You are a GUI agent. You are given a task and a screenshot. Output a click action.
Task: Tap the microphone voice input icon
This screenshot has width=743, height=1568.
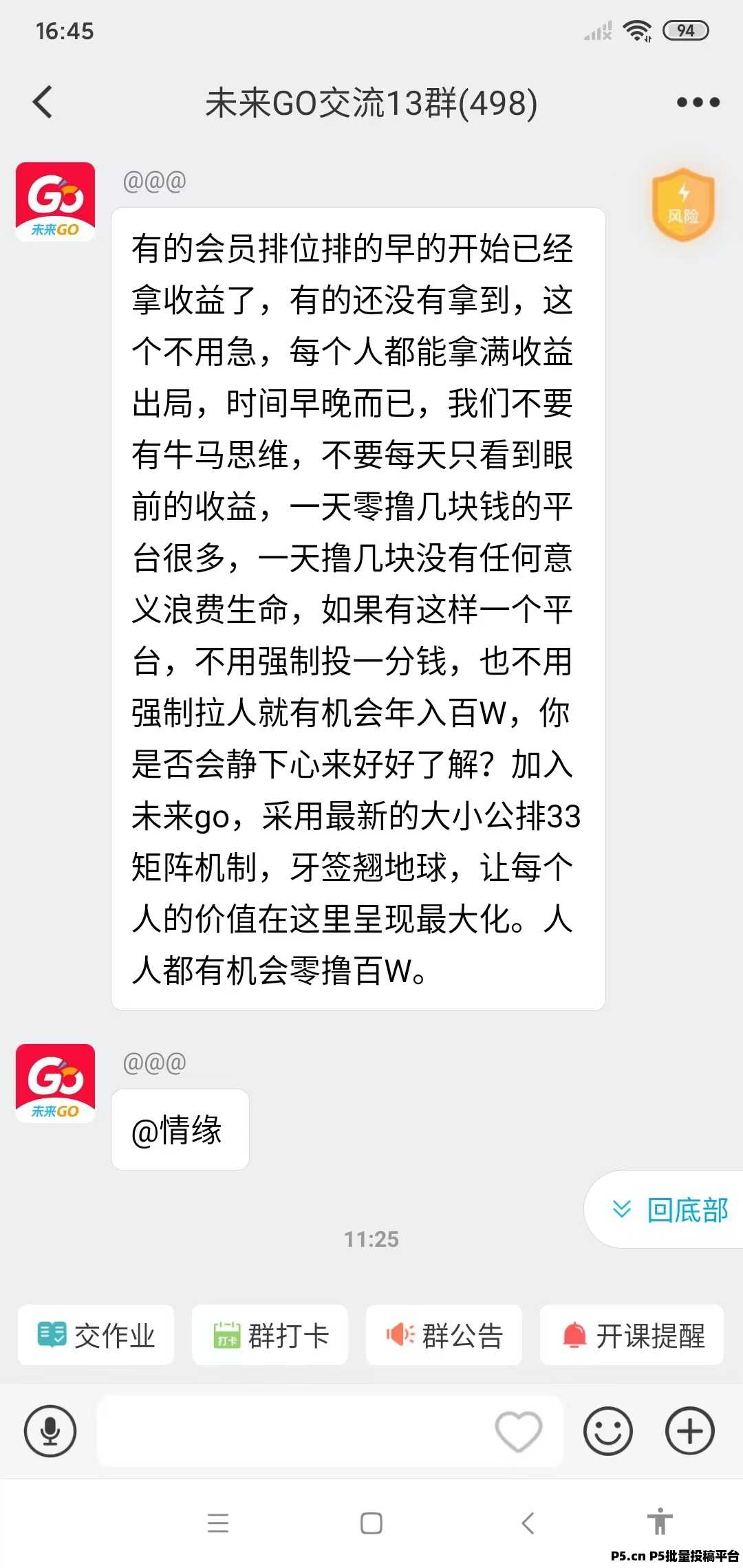pyautogui.click(x=52, y=1431)
